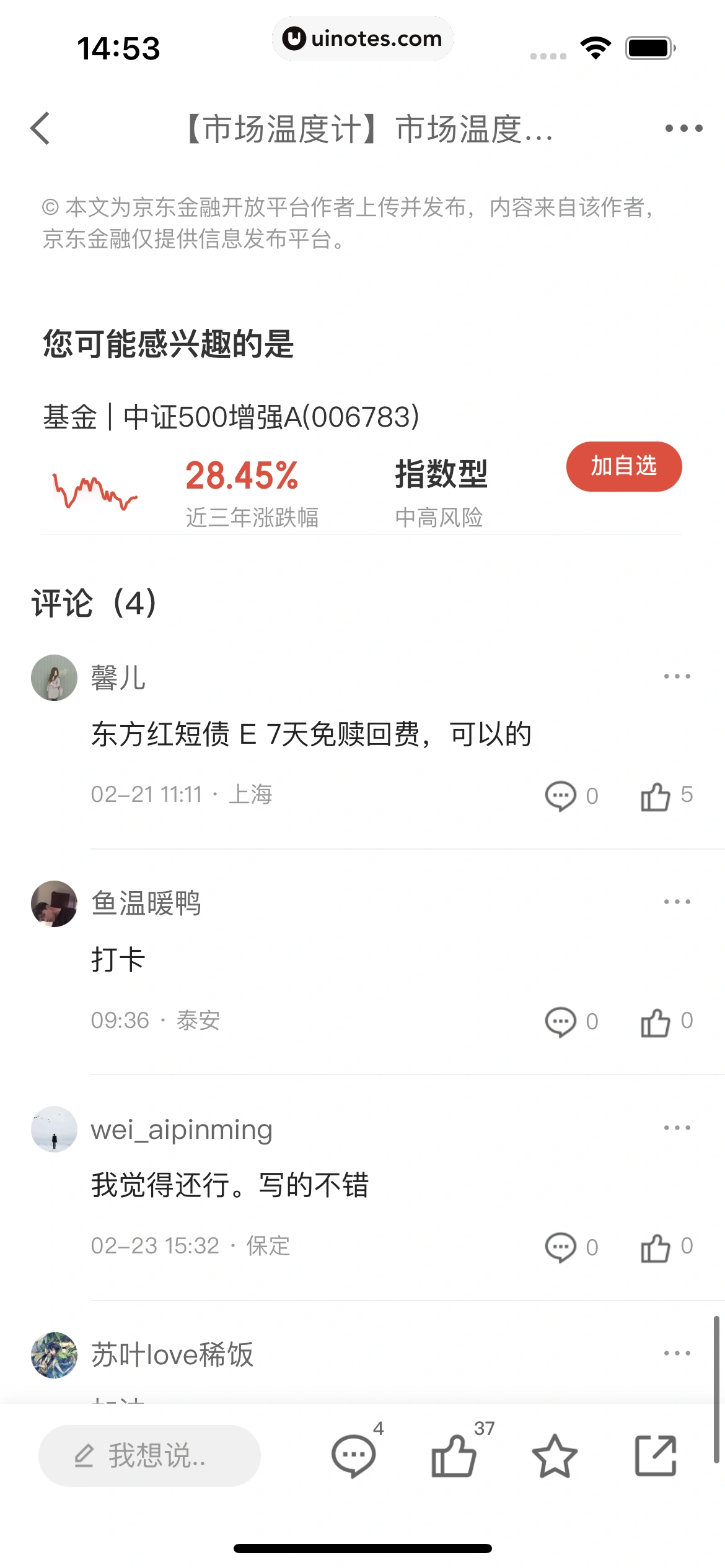Open more options on wei_aipinming's comment
725x1568 pixels.
[677, 1128]
